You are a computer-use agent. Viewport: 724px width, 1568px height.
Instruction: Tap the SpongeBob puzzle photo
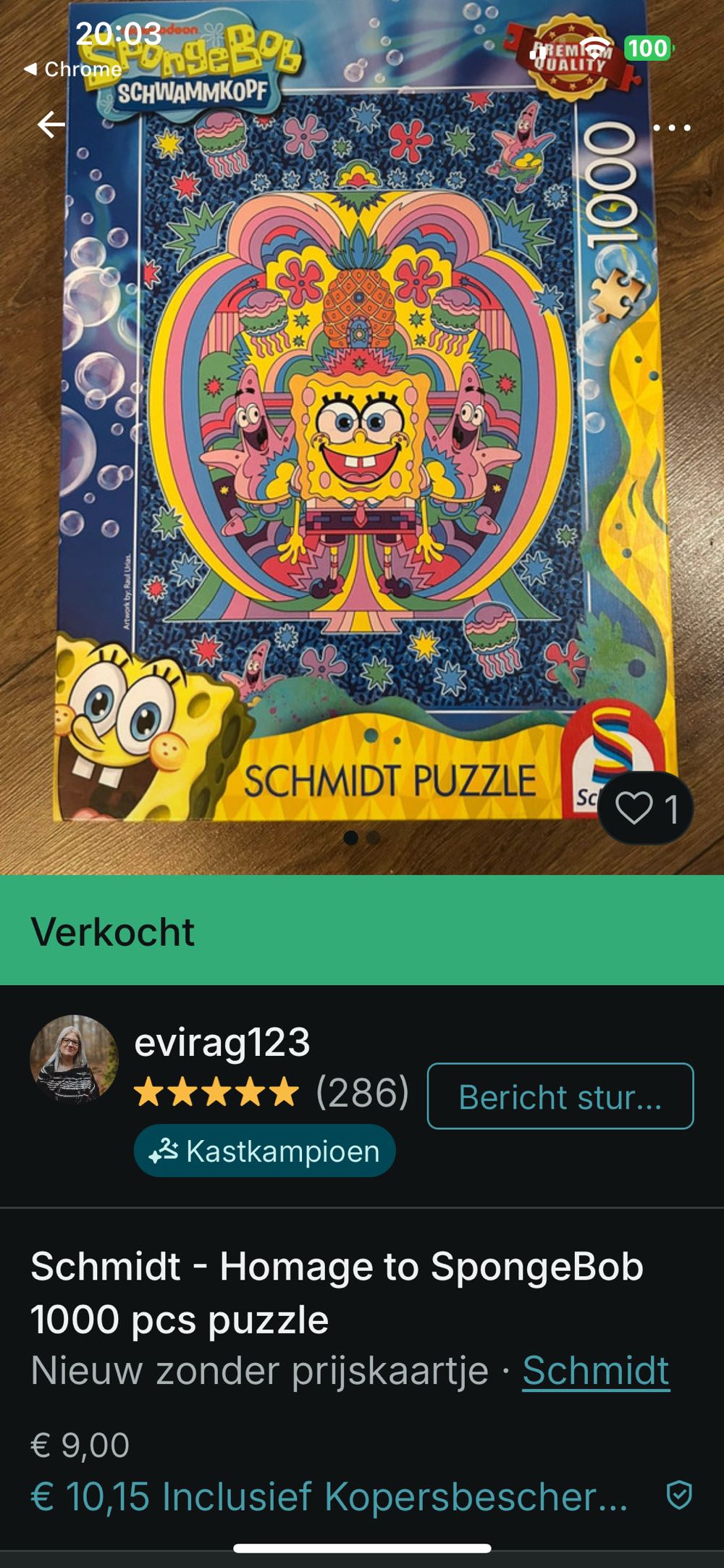point(361,435)
